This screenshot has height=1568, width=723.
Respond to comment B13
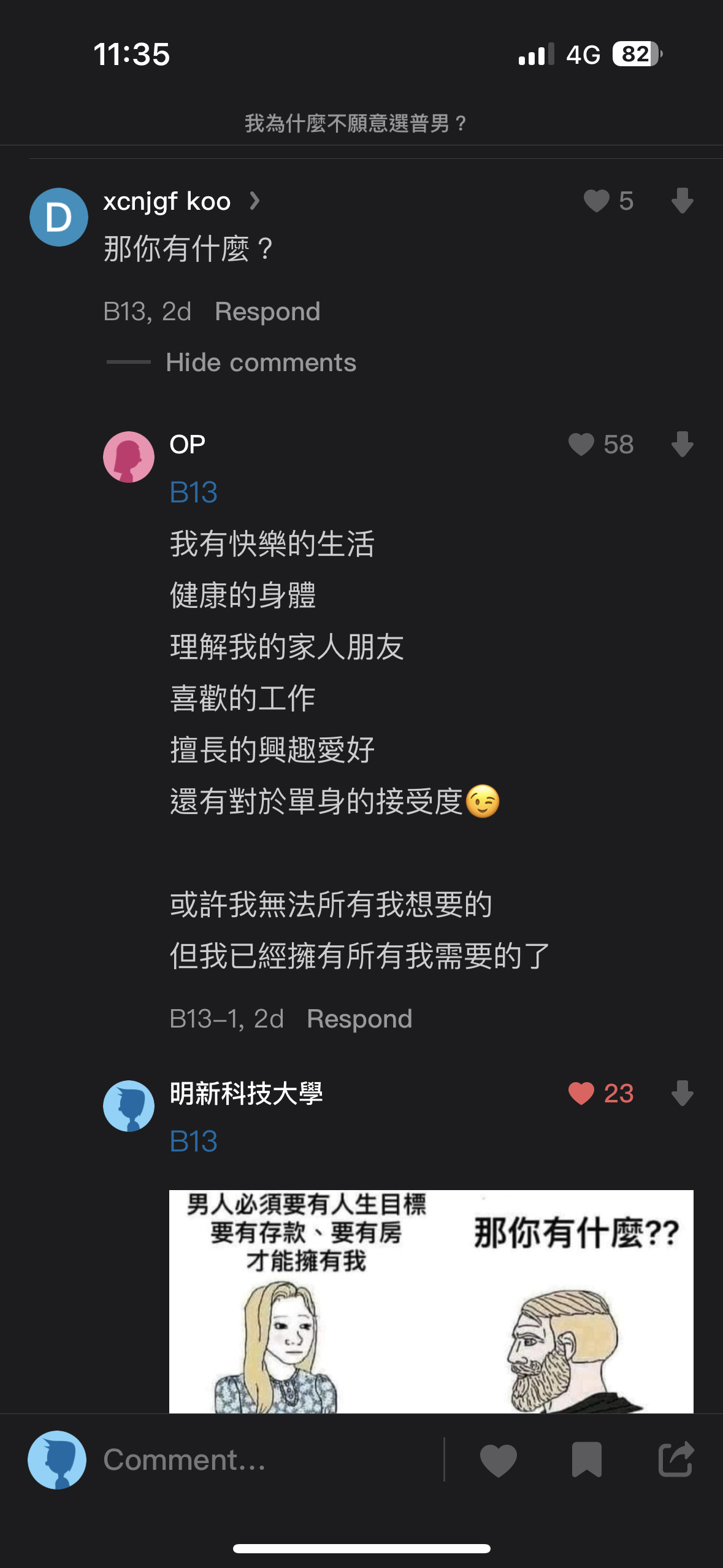tap(267, 312)
